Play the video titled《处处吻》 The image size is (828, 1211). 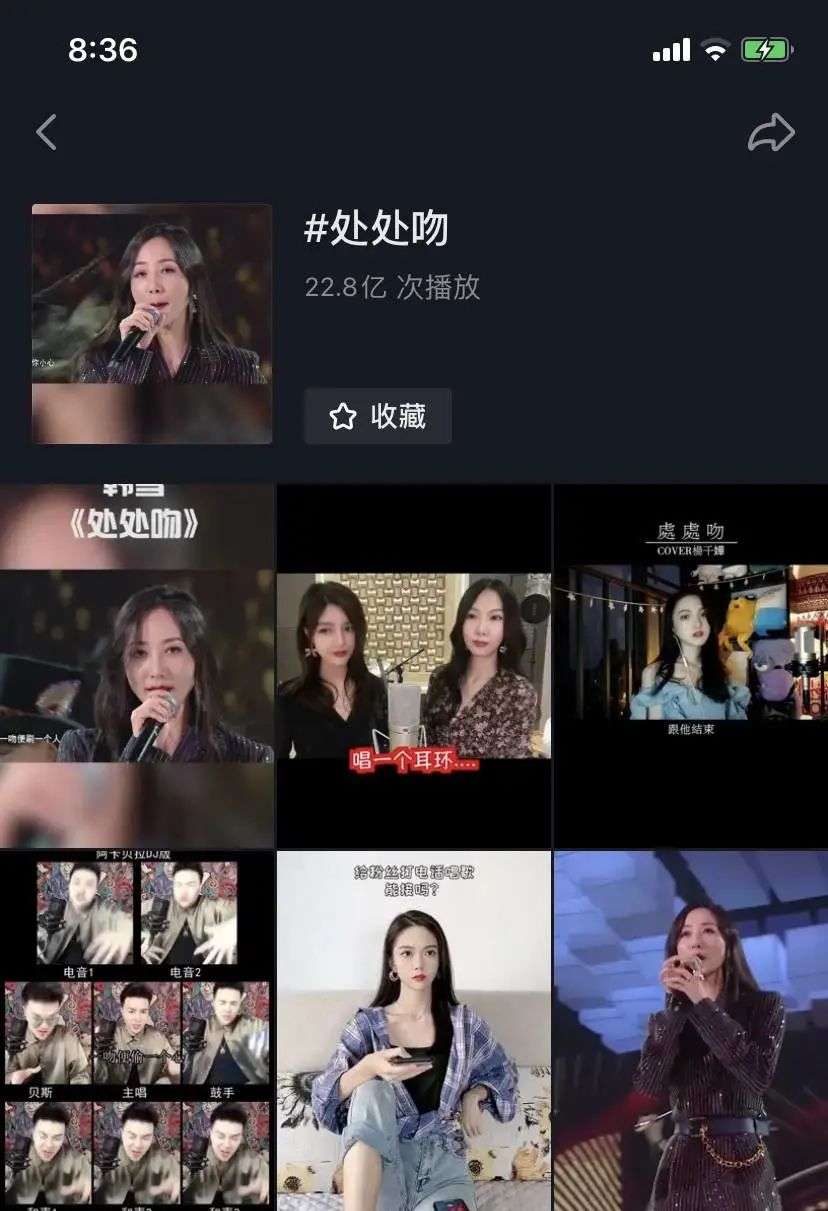click(x=137, y=666)
